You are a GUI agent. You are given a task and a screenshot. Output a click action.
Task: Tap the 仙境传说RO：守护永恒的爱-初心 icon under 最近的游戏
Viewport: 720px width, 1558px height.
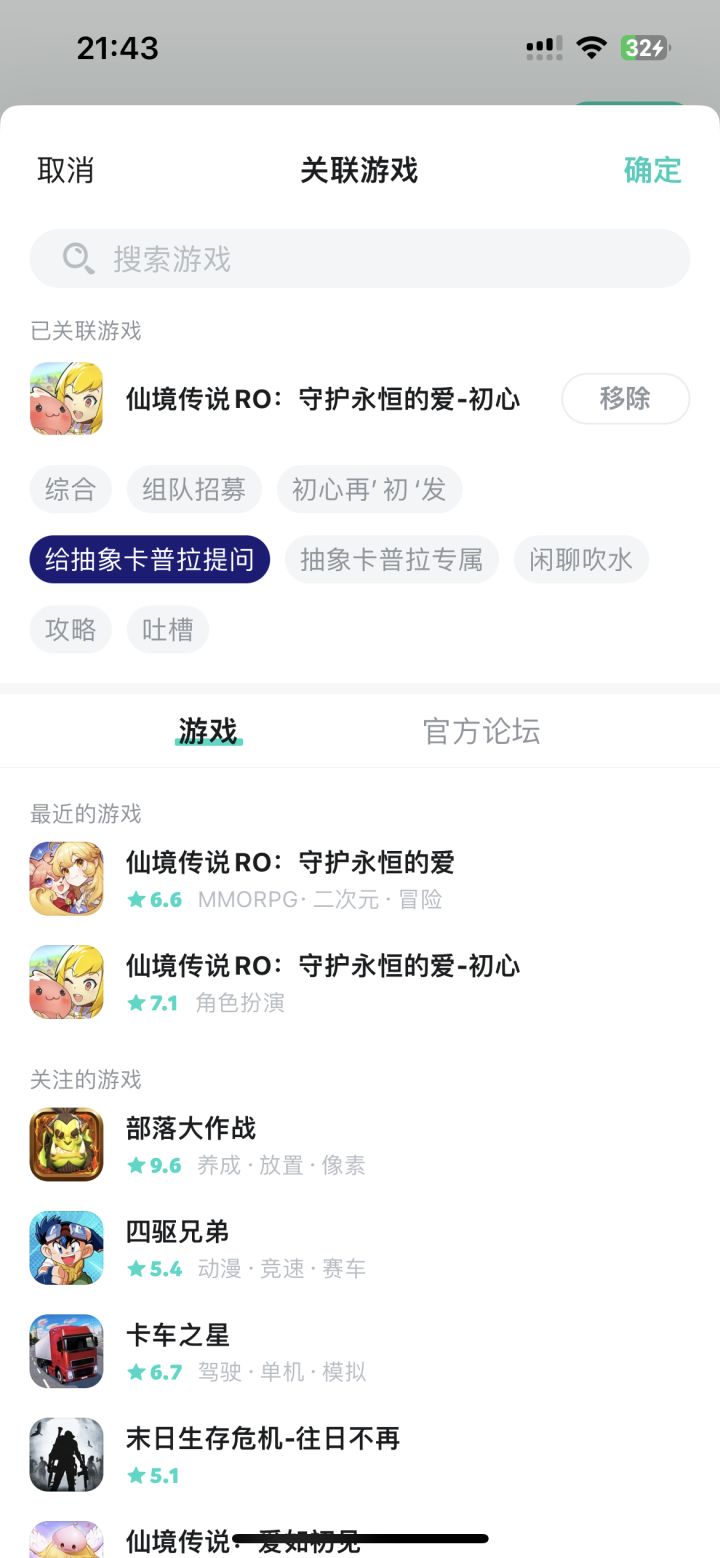(66, 980)
